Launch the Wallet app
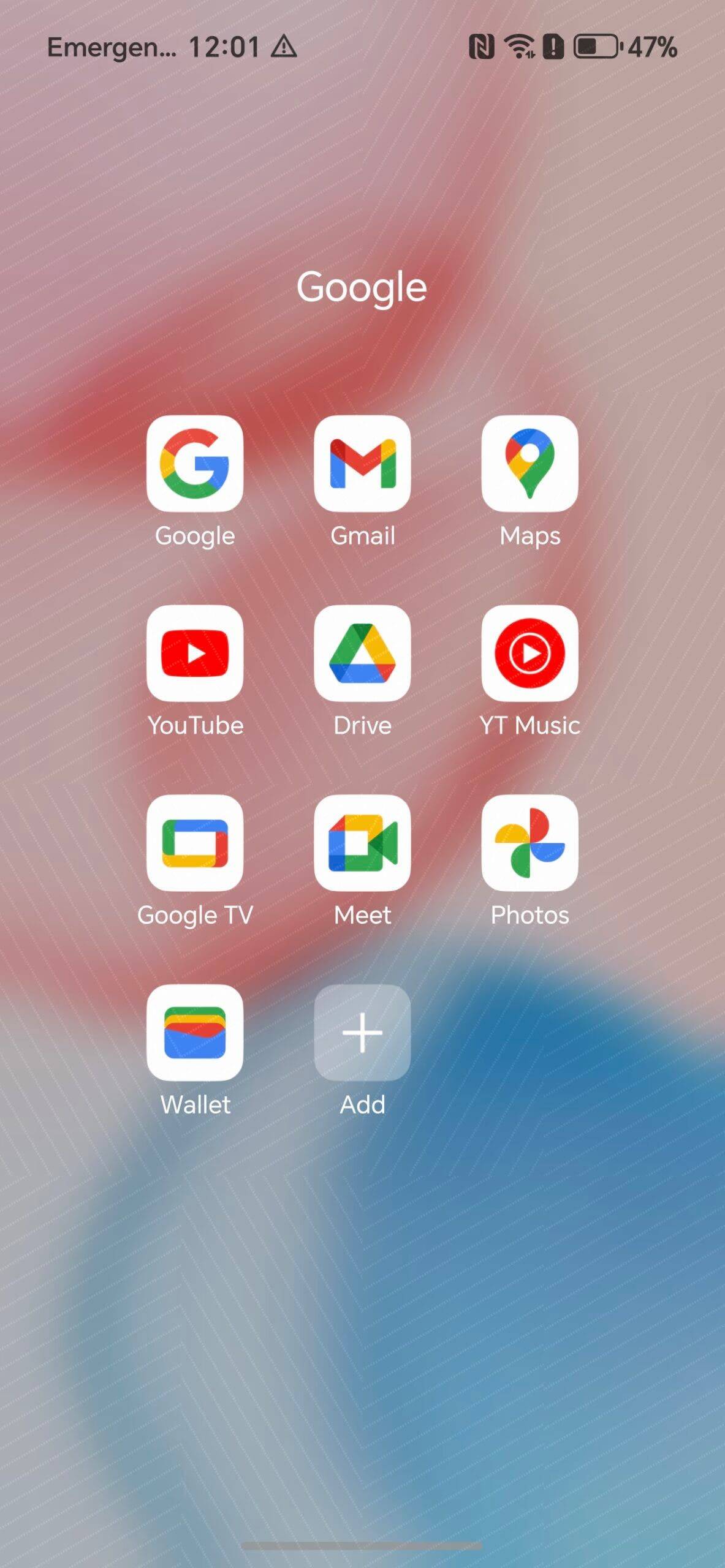725x1568 pixels. pos(195,1033)
